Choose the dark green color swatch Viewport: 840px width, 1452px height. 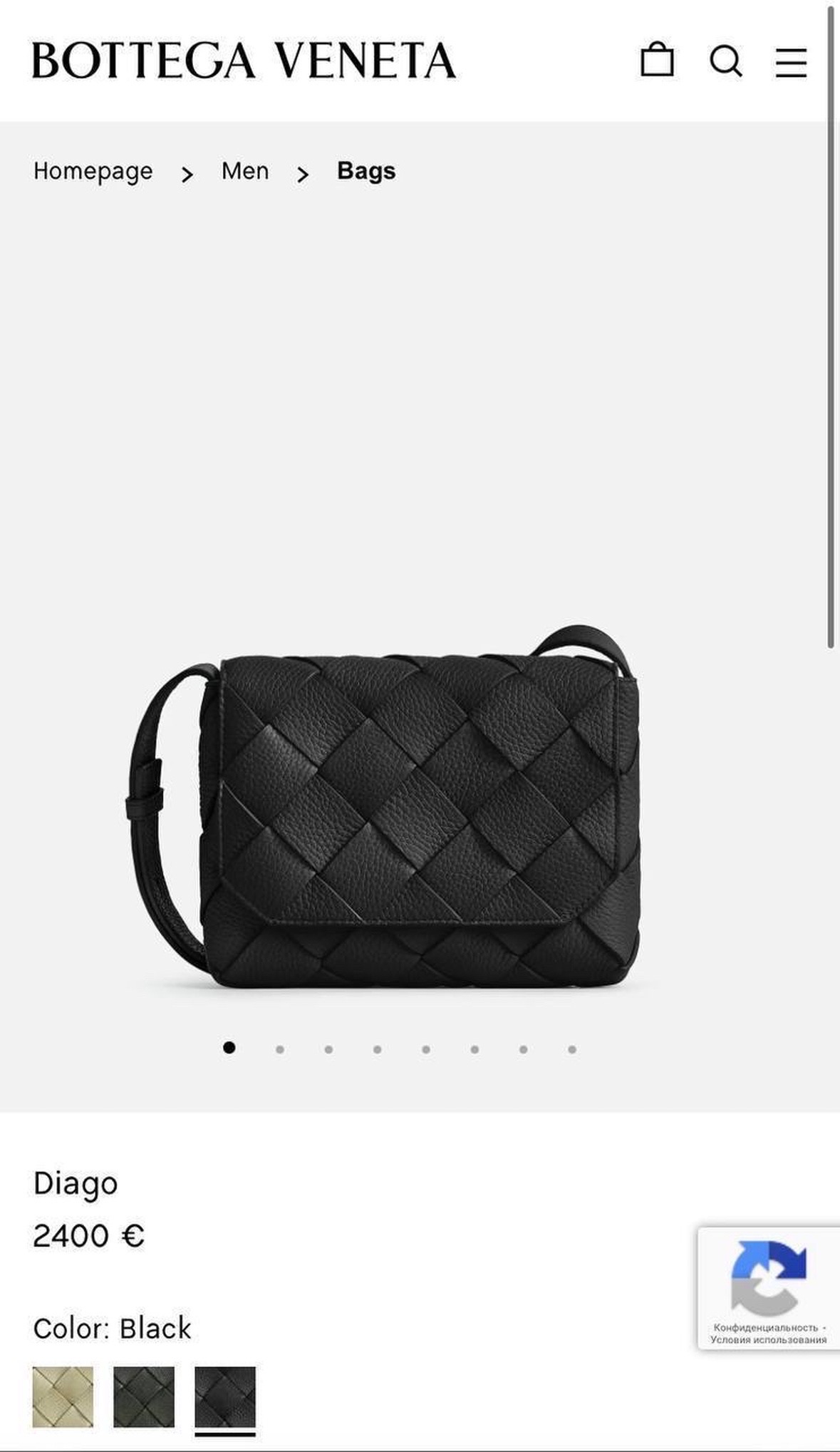(x=144, y=1396)
